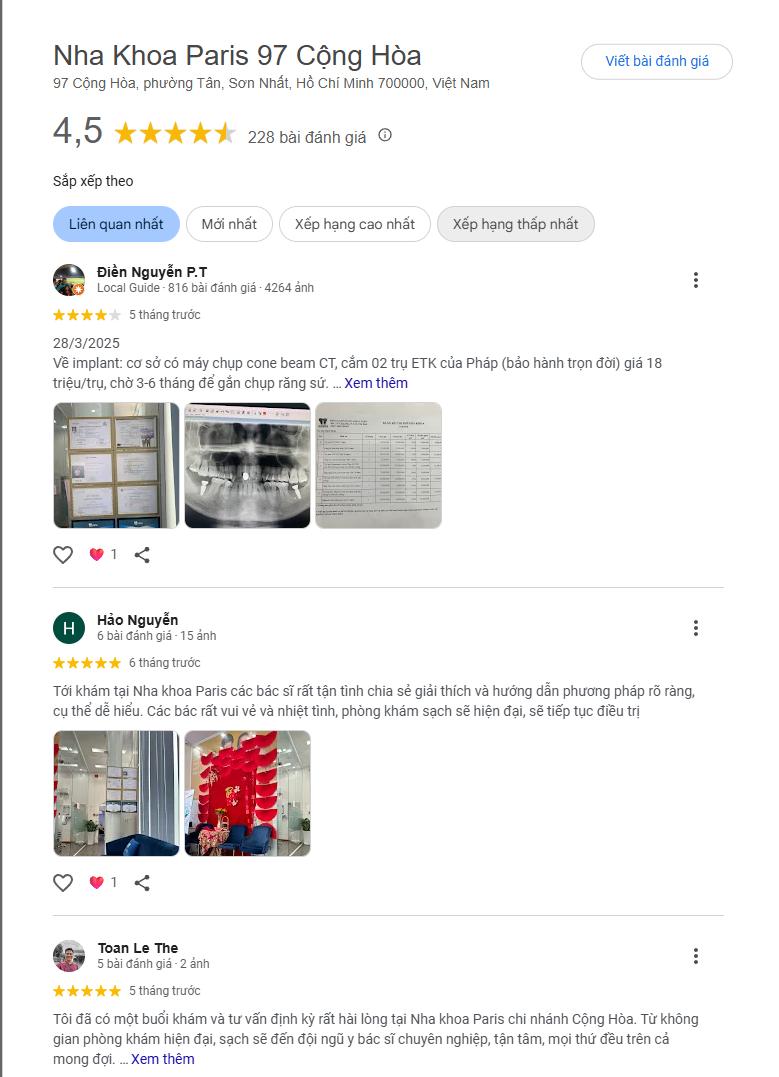The height and width of the screenshot is (1077, 779).
Task: Sort reviews by Mới nhất
Action: 229,224
